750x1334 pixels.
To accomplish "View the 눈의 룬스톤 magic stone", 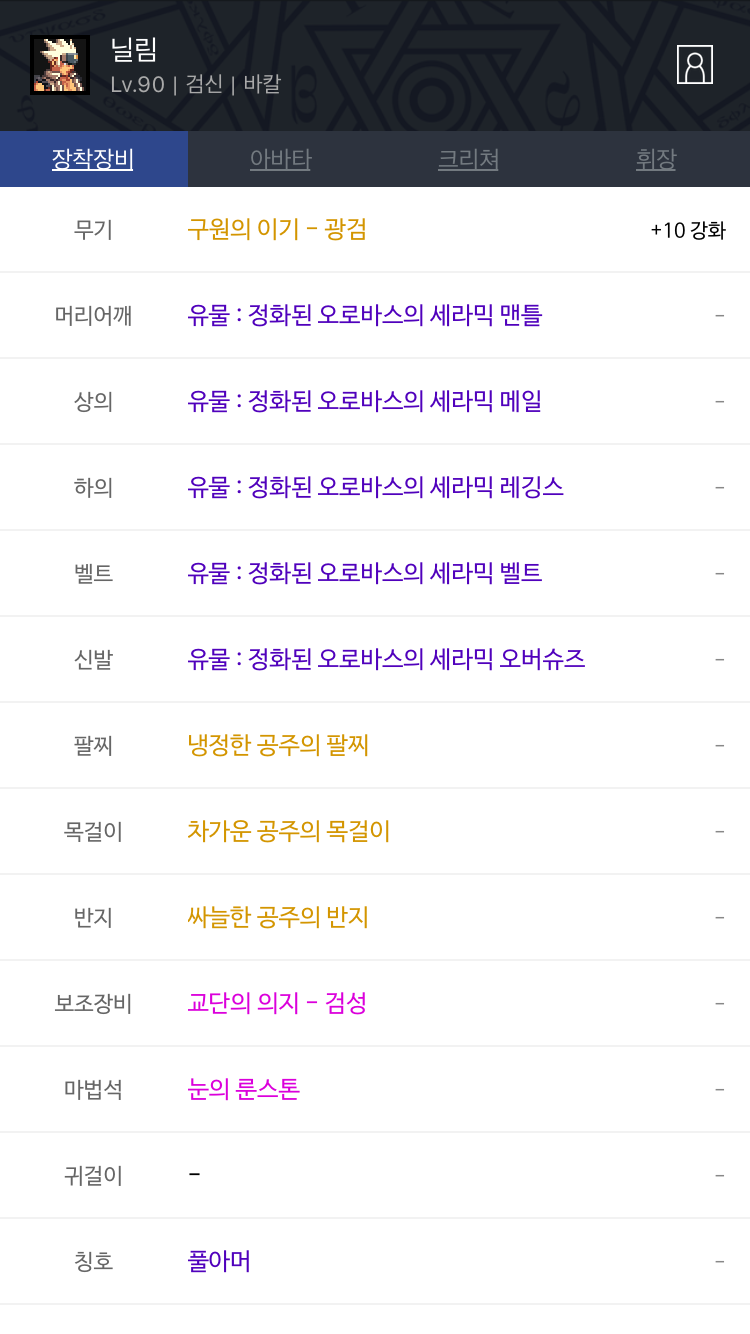I will [243, 1089].
